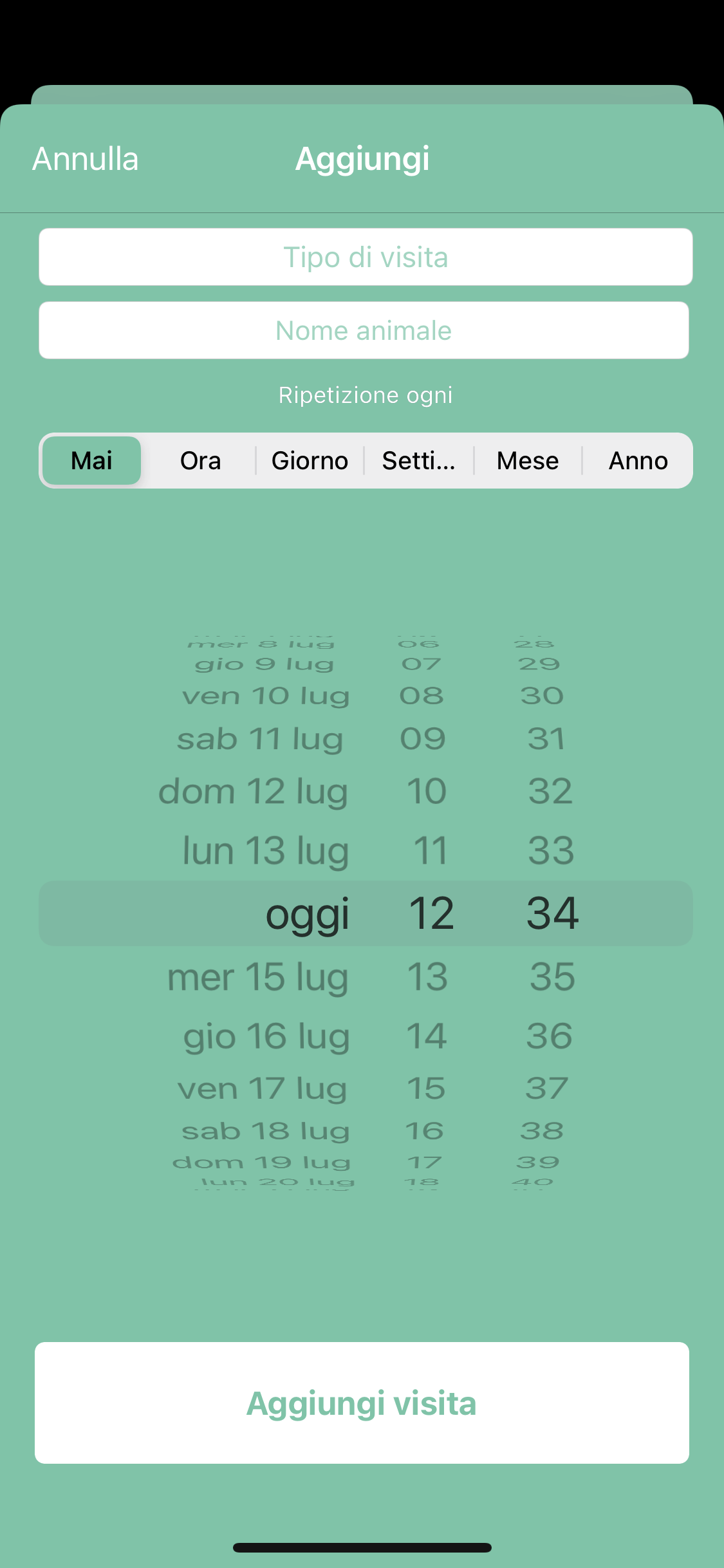The image size is (724, 1568).
Task: Switch repetition to Setti... (weekly)
Action: 419,461
